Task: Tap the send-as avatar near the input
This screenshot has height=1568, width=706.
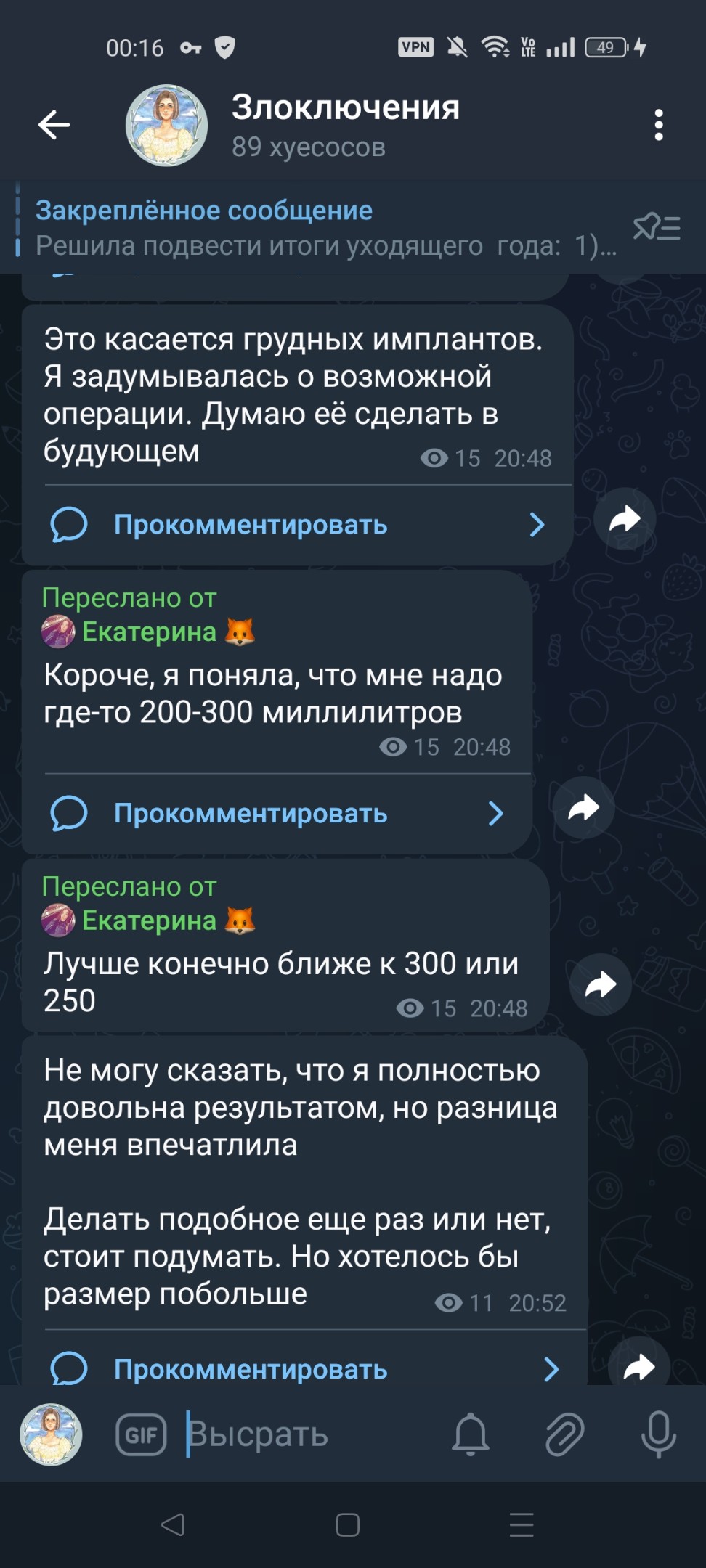Action: [51, 1434]
